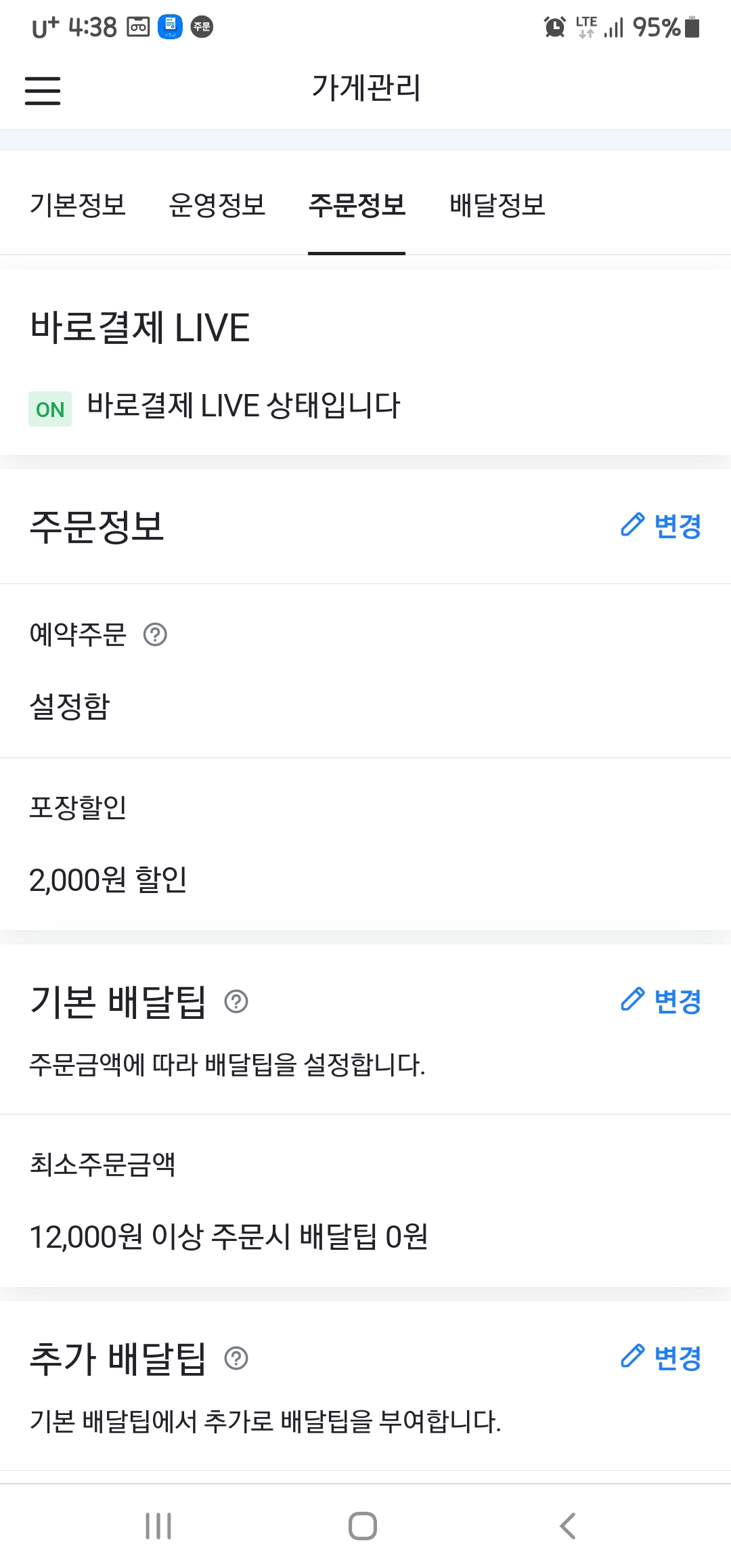The image size is (731, 1568).
Task: Edit 주문정보 via its 변경 button
Action: tap(661, 525)
